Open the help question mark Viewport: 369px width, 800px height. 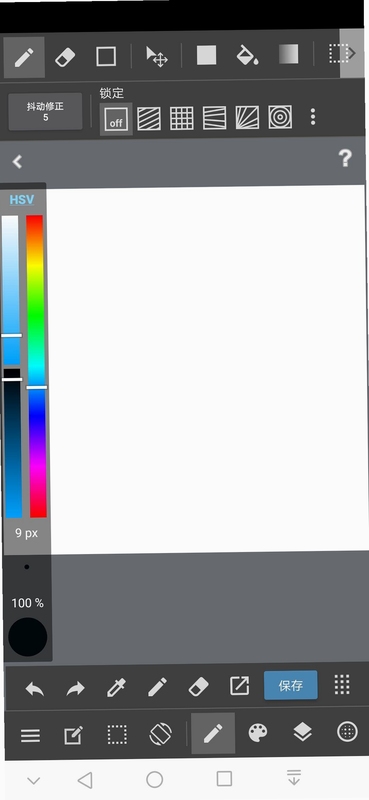(x=346, y=159)
